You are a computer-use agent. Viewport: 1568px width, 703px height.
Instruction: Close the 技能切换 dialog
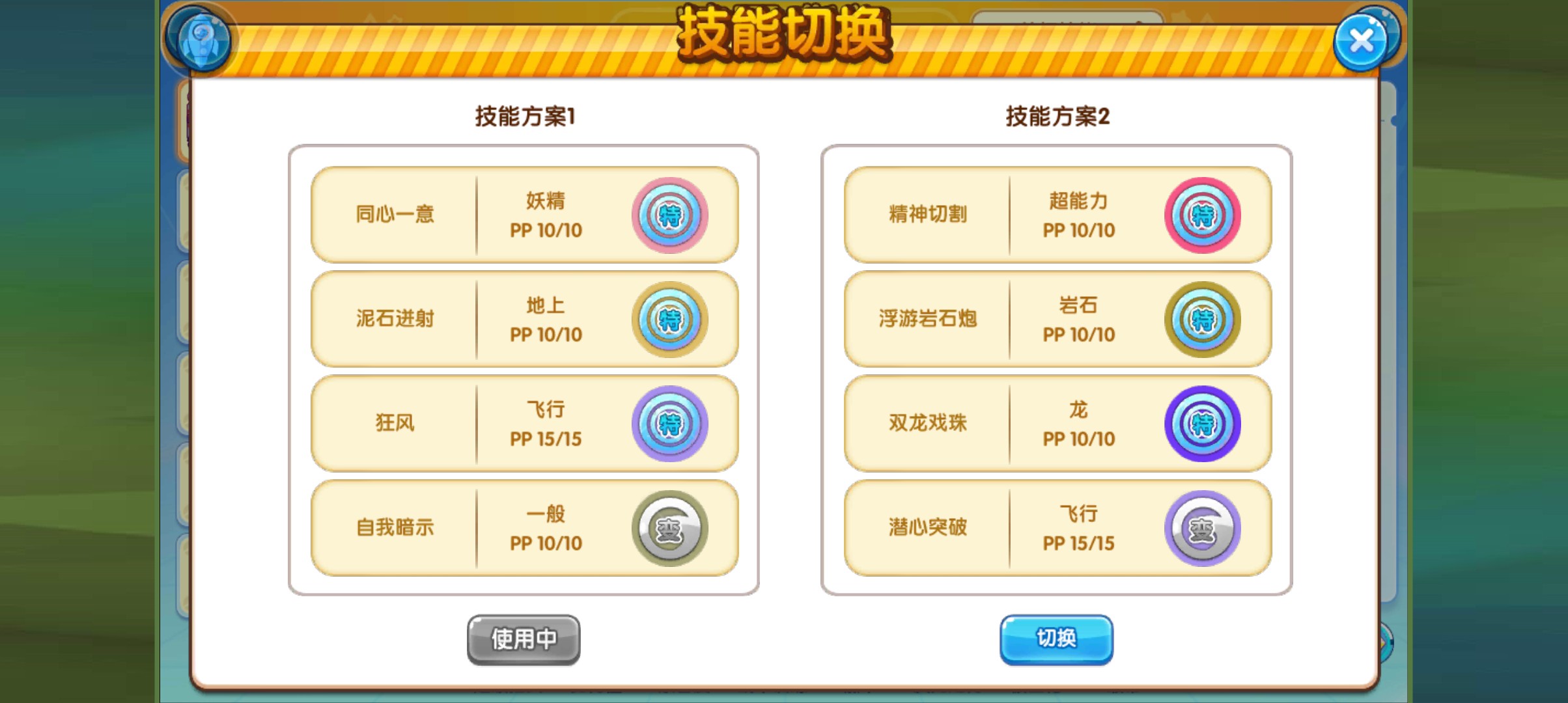tap(1361, 42)
